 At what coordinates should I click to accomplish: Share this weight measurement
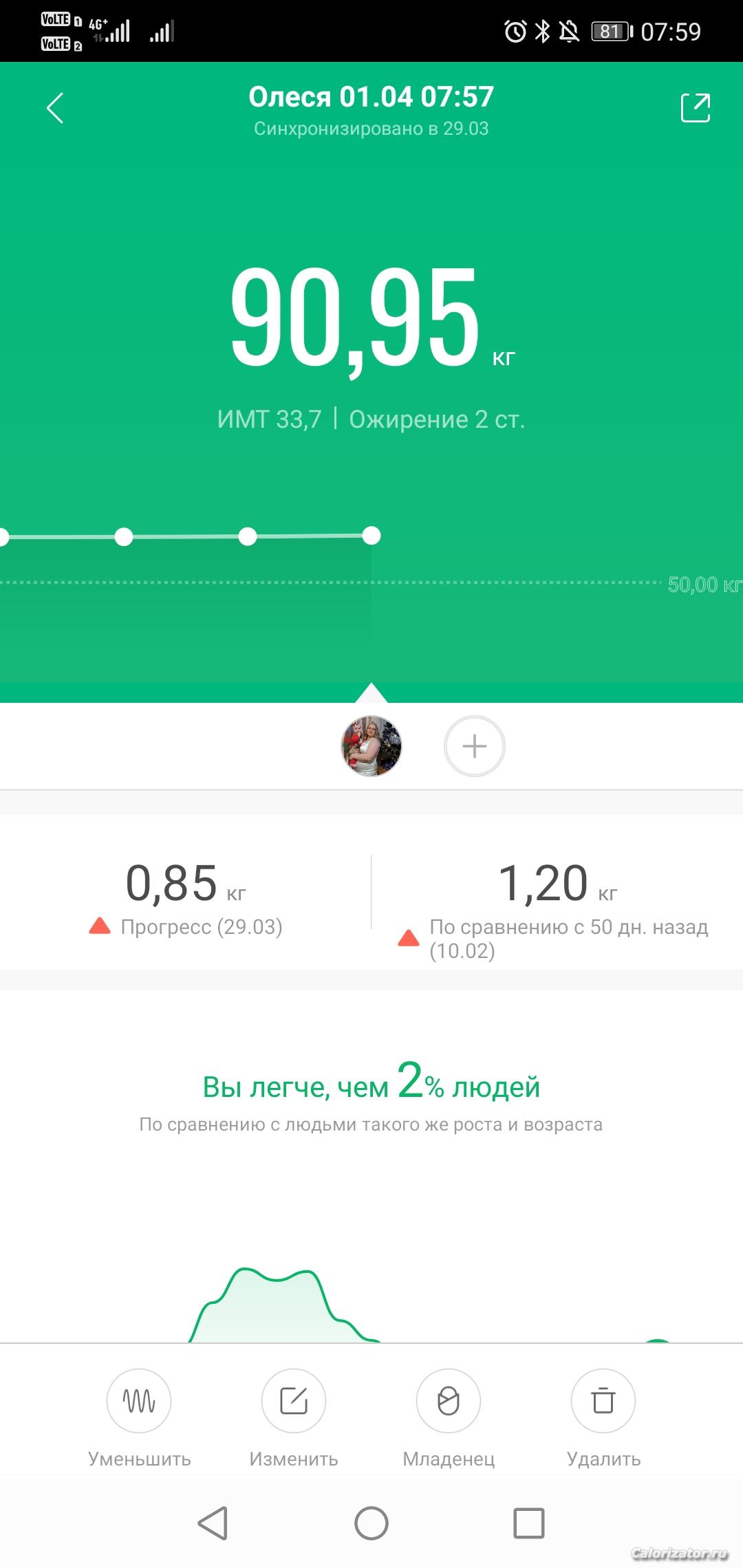coord(696,108)
